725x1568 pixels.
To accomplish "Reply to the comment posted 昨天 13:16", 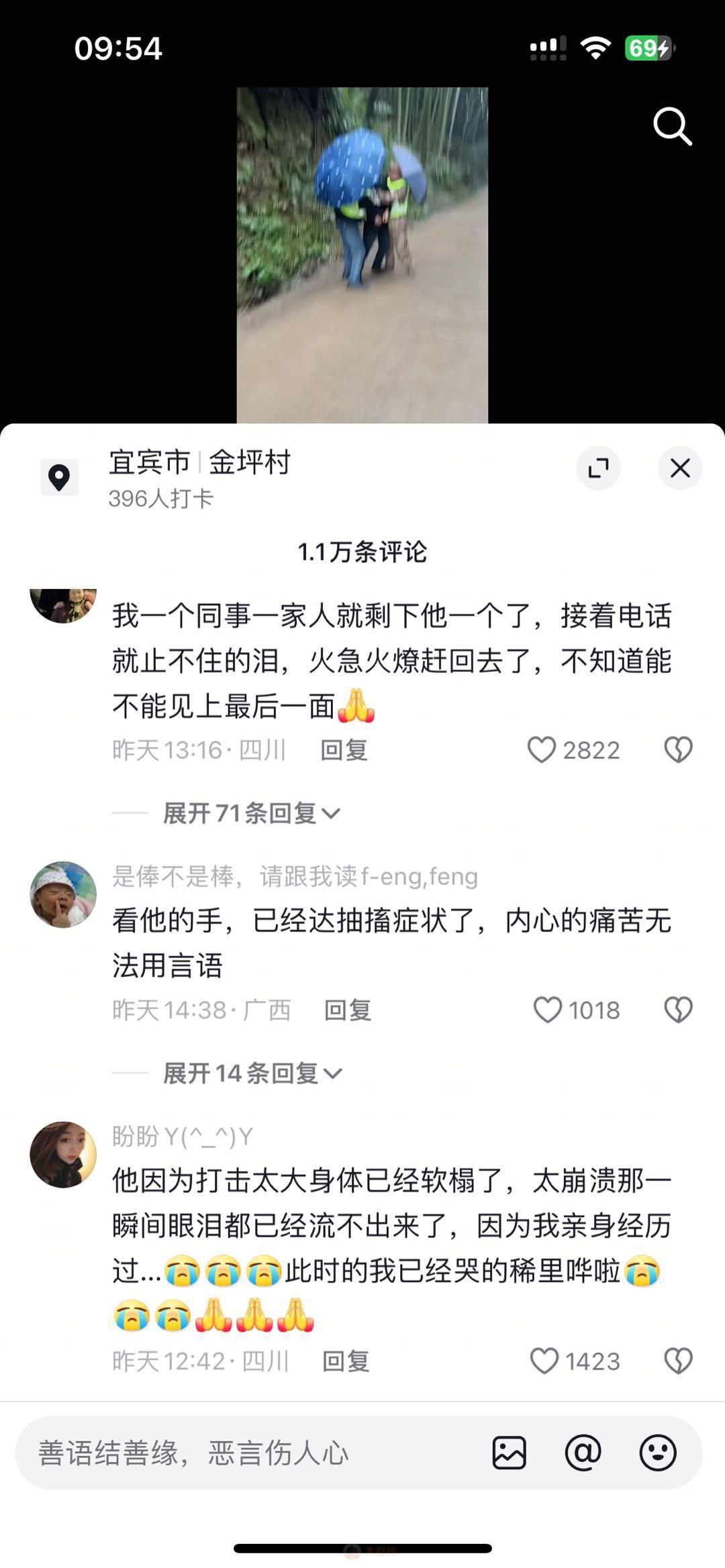I will pos(344,750).
